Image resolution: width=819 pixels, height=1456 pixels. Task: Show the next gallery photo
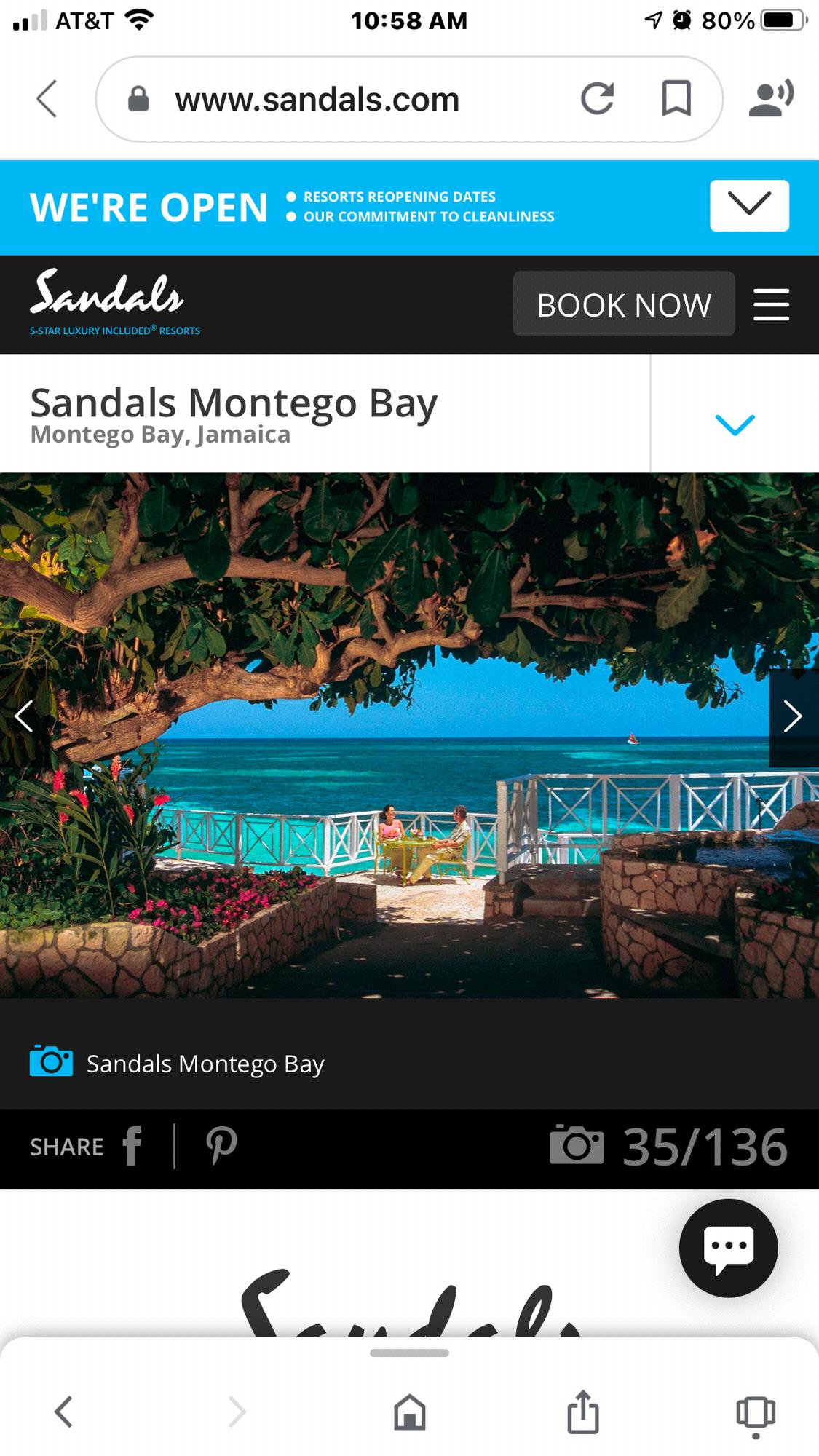[793, 716]
